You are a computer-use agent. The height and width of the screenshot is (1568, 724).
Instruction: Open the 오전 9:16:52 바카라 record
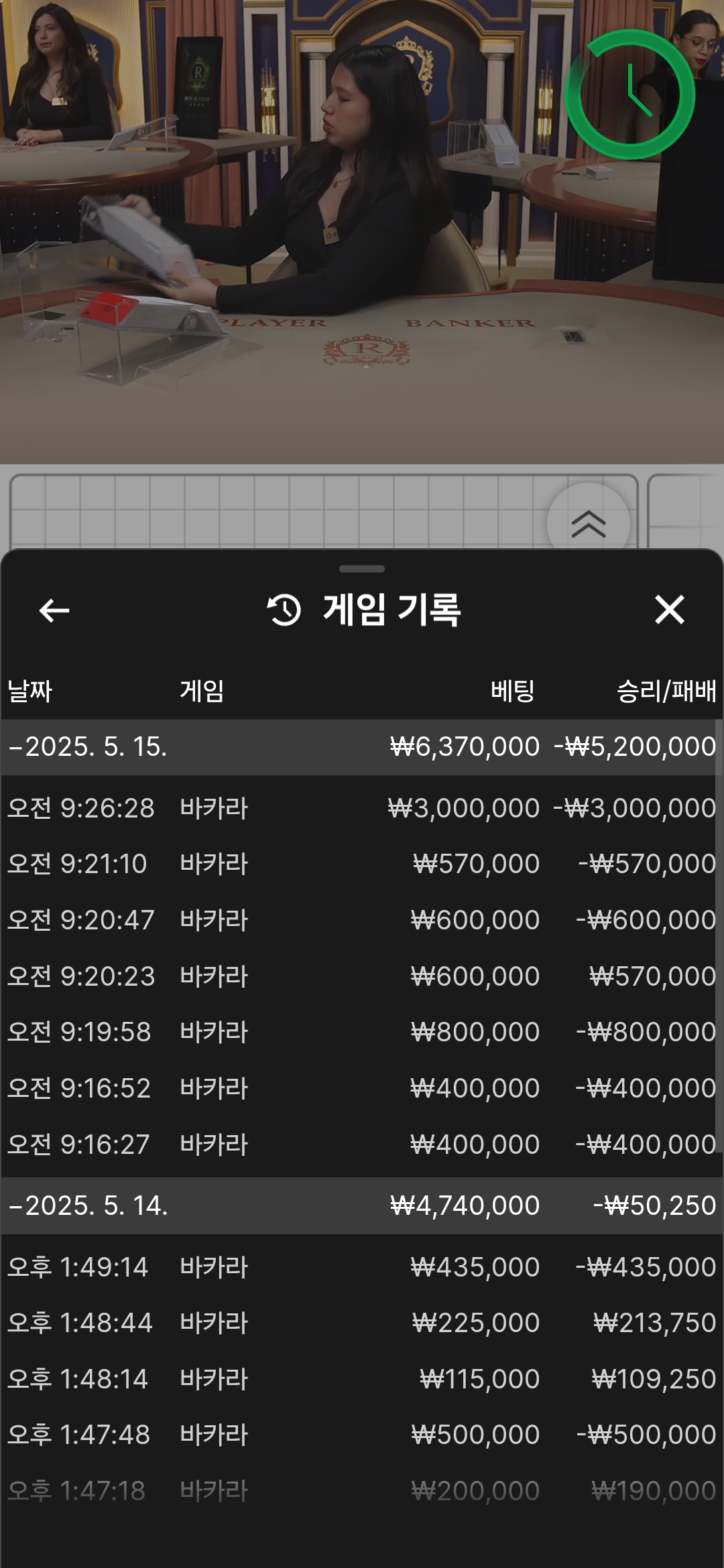[362, 1088]
